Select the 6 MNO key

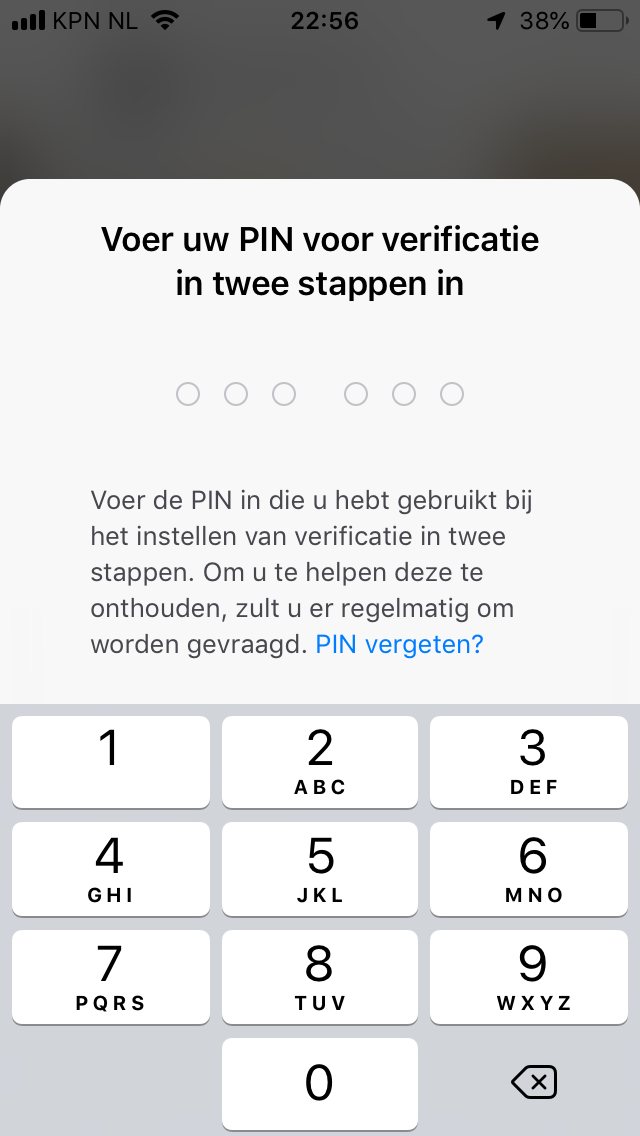click(529, 869)
